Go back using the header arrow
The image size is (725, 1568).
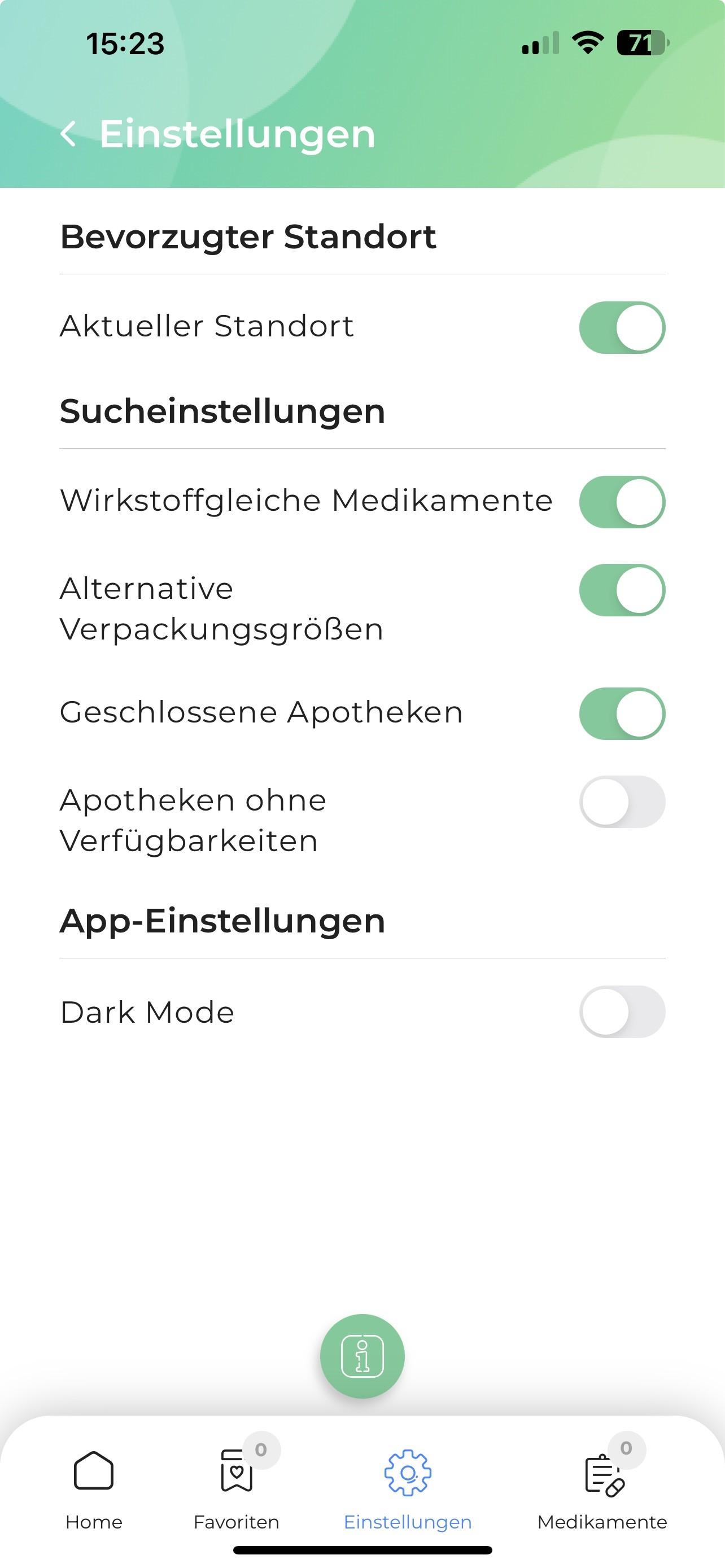[69, 133]
